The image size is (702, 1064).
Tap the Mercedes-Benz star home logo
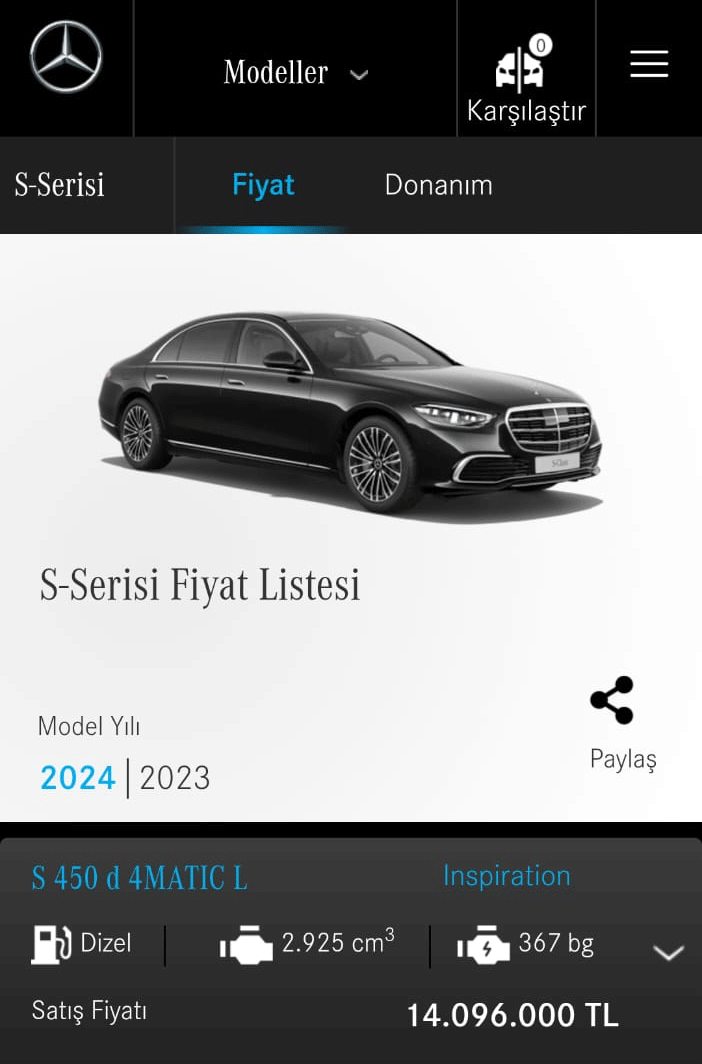click(66, 57)
